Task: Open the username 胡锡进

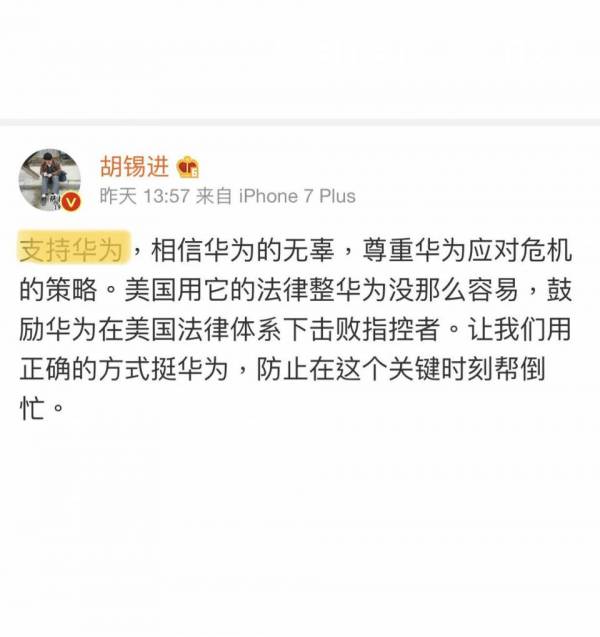Action: pyautogui.click(x=133, y=166)
